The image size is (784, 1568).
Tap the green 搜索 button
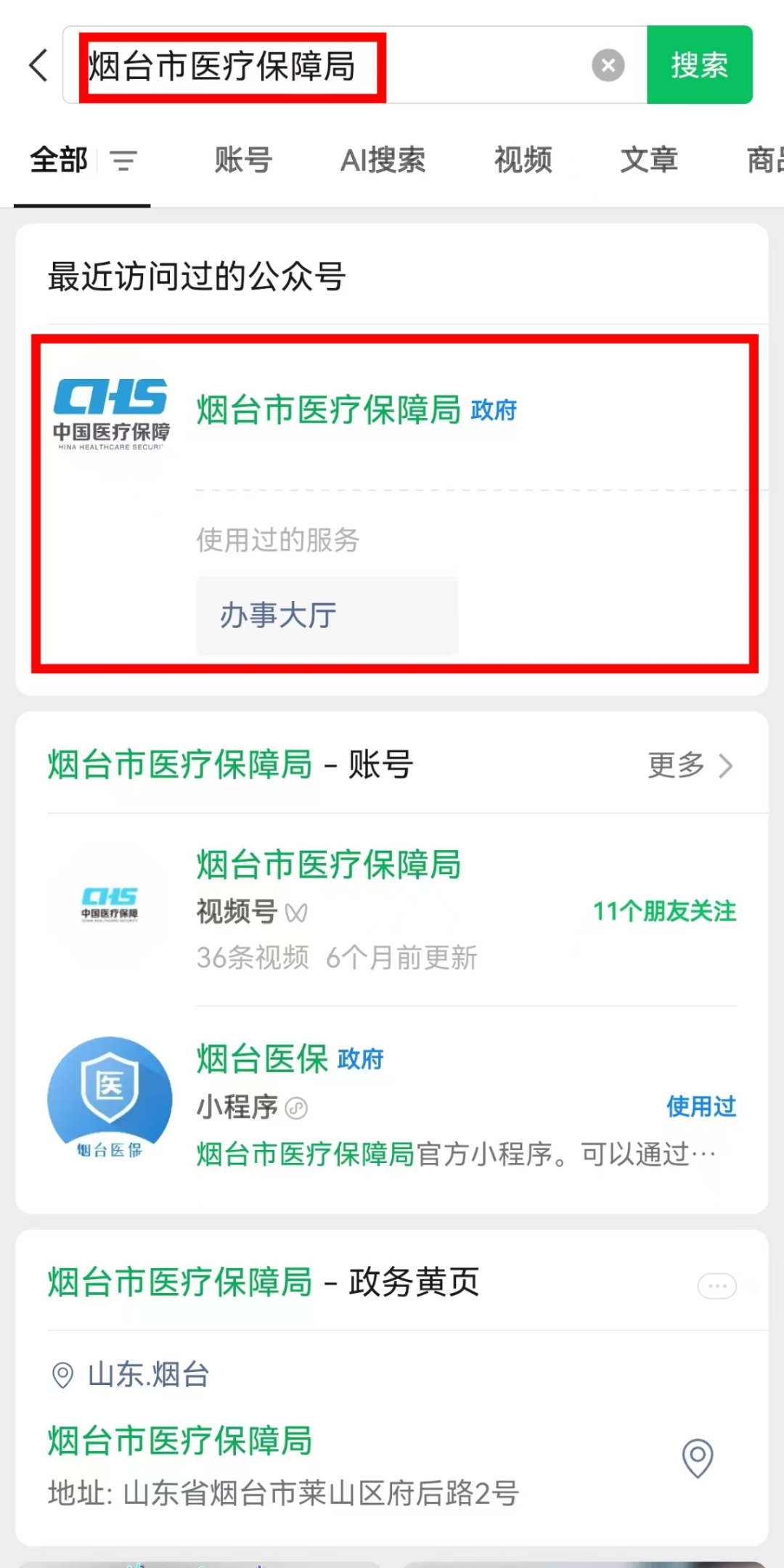pyautogui.click(x=699, y=65)
